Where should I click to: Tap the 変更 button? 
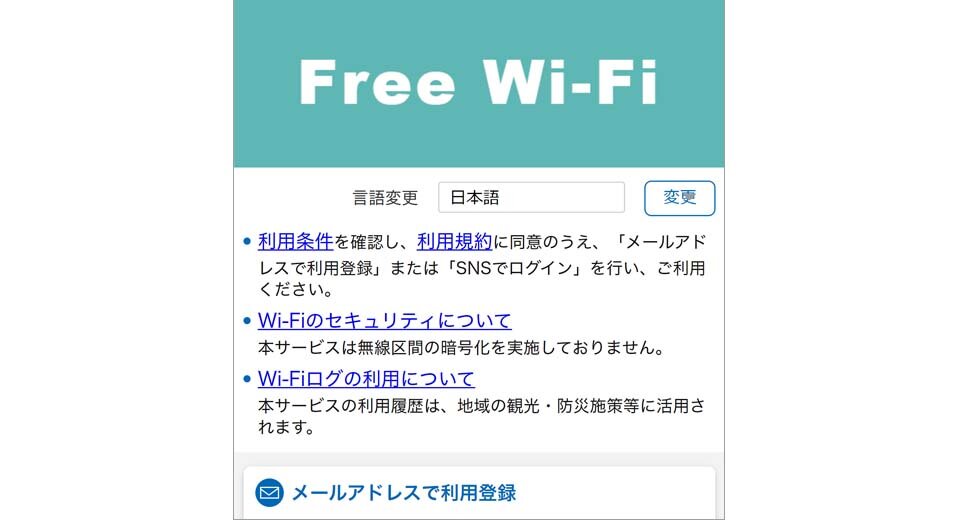(679, 198)
